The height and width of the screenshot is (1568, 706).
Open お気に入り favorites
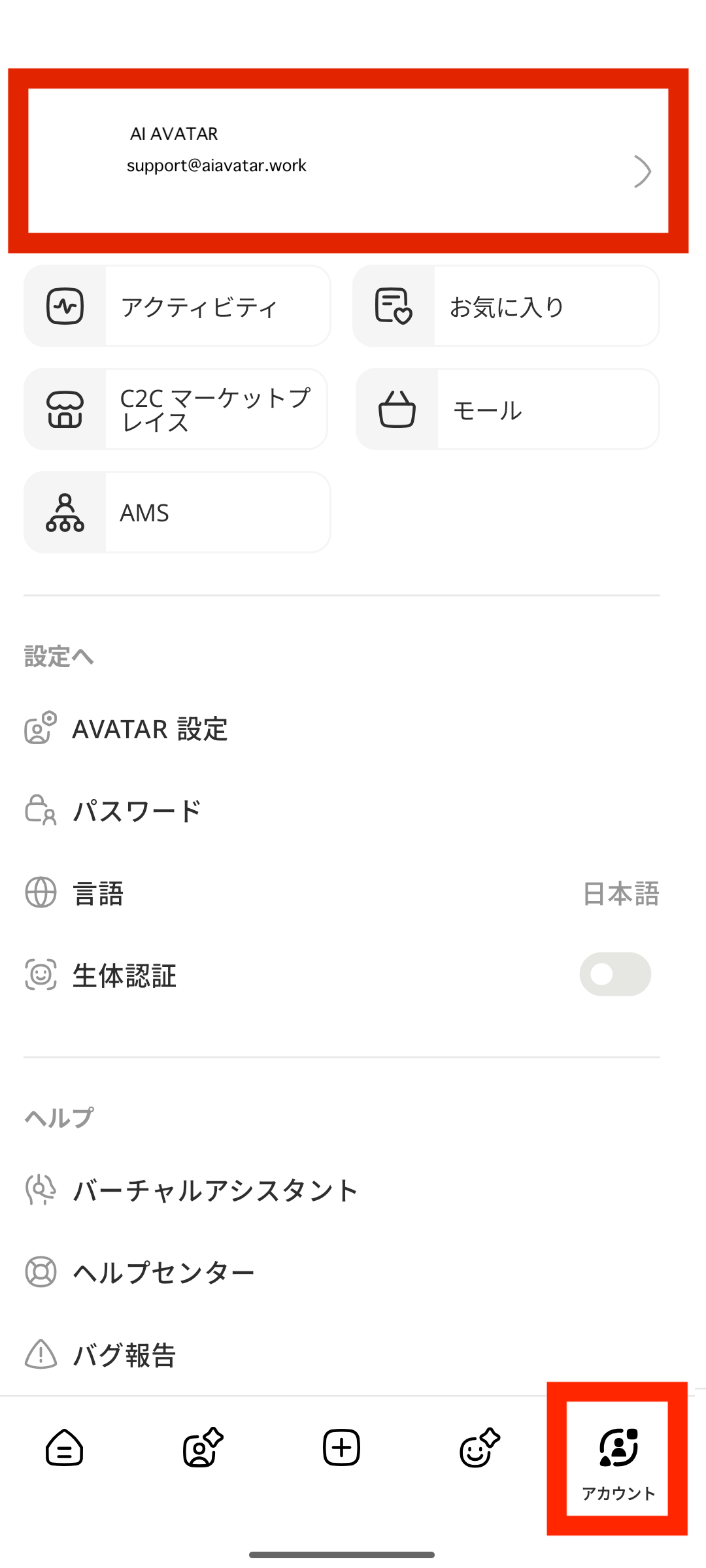pyautogui.click(x=506, y=306)
